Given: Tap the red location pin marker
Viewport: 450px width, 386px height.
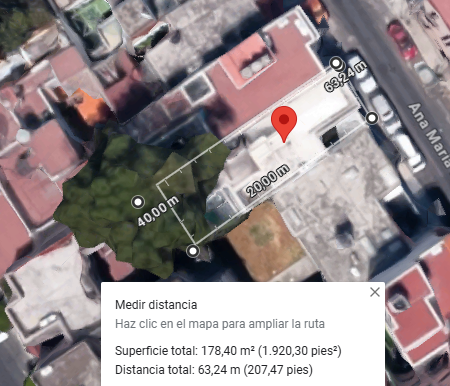Looking at the screenshot, I should [284, 124].
